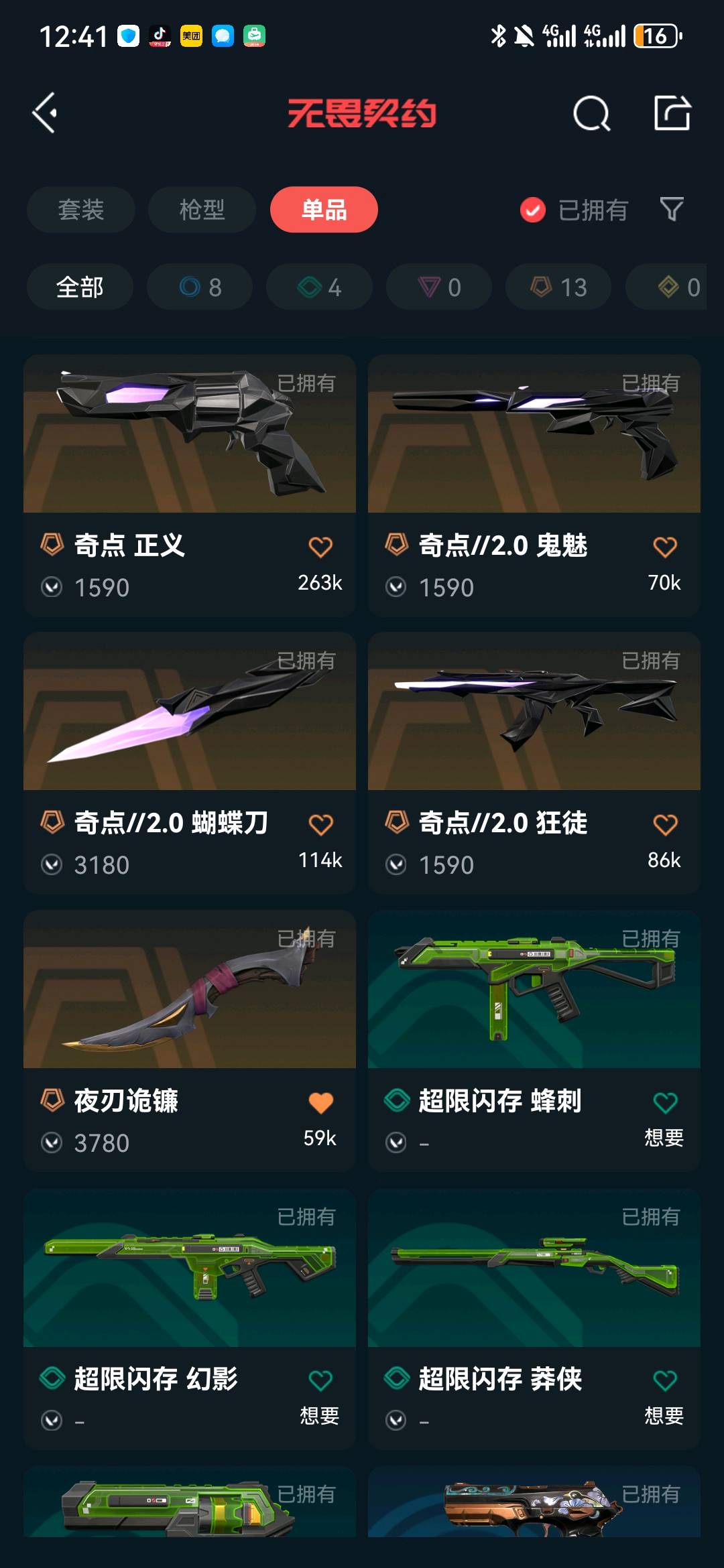Filter by the blue tier chip showing 8
This screenshot has height=1568, width=724.
[x=200, y=287]
